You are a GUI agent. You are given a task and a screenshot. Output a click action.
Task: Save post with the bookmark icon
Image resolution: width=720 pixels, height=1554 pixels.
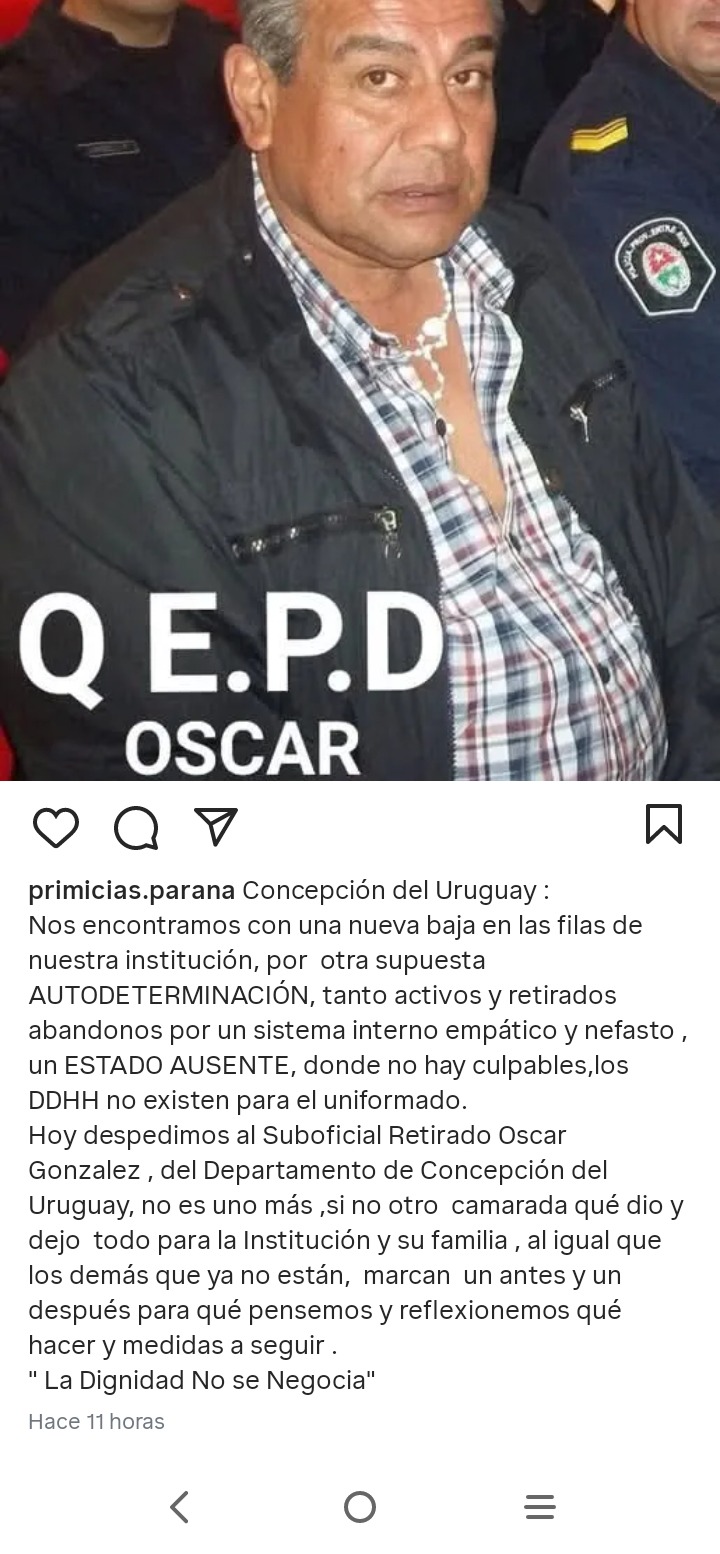click(664, 825)
